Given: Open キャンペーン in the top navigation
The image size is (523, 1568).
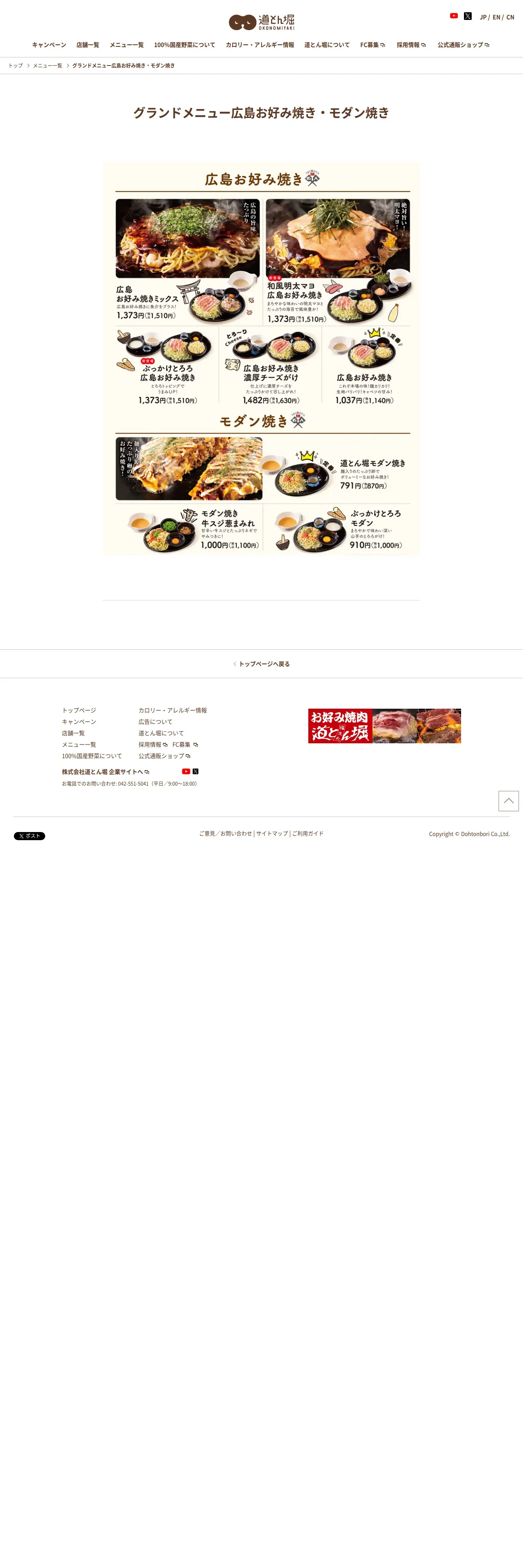Looking at the screenshot, I should (x=49, y=45).
